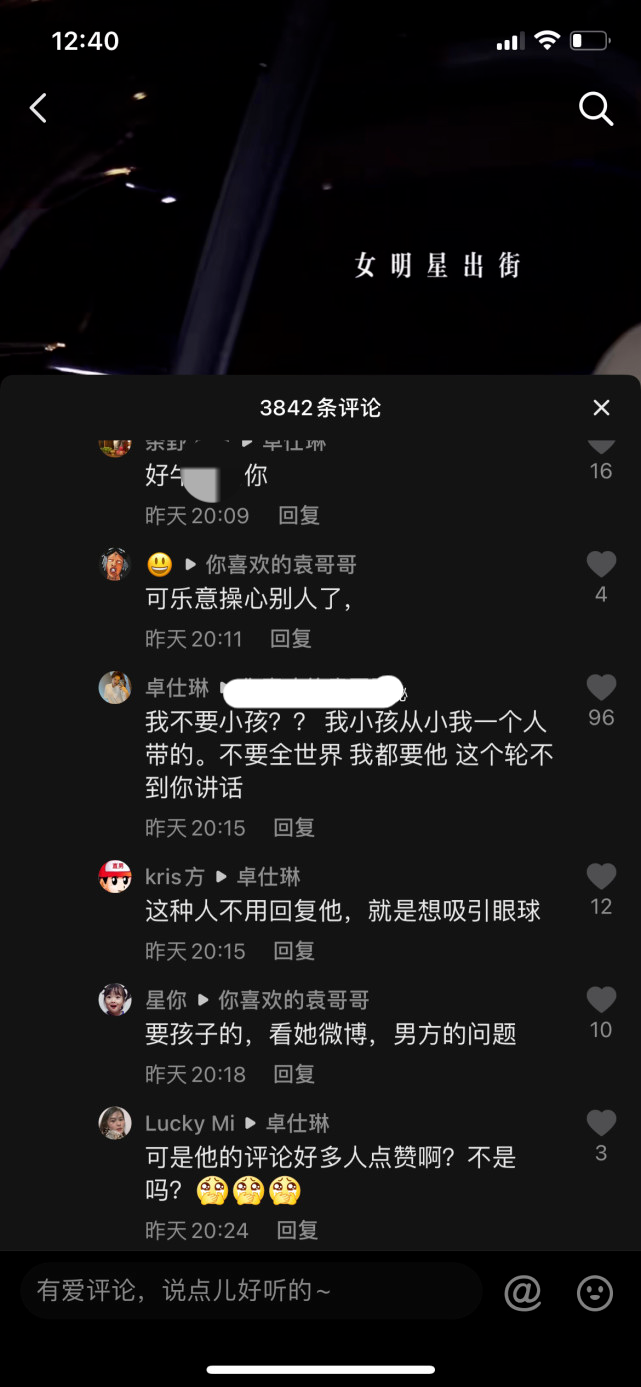Open the emoji picker icon
641x1387 pixels.
(595, 1292)
